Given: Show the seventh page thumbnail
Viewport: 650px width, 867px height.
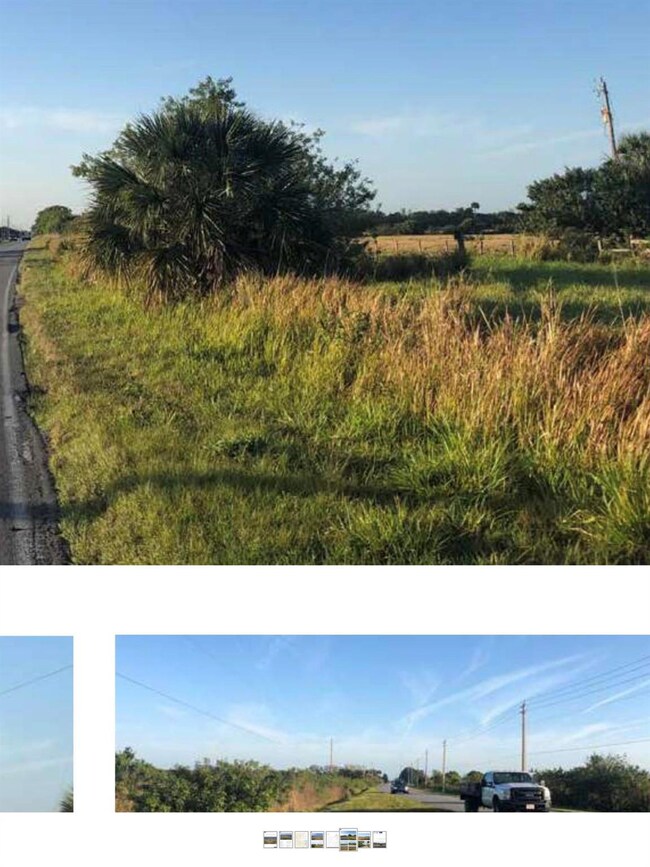Looking at the screenshot, I should 364,840.
